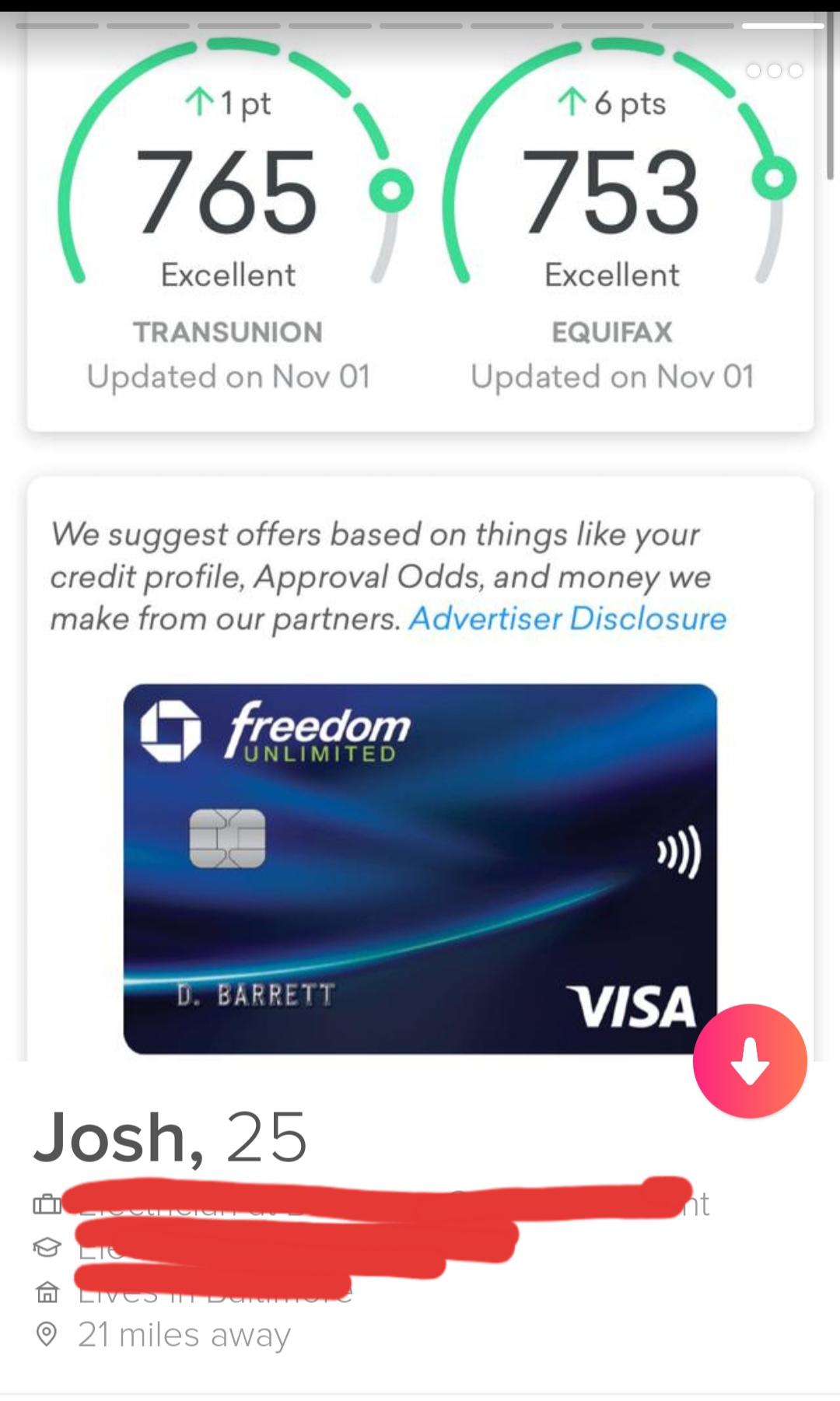Collapse Josh's profile with the down arrow
The height and width of the screenshot is (1401, 840).
pyautogui.click(x=750, y=1061)
